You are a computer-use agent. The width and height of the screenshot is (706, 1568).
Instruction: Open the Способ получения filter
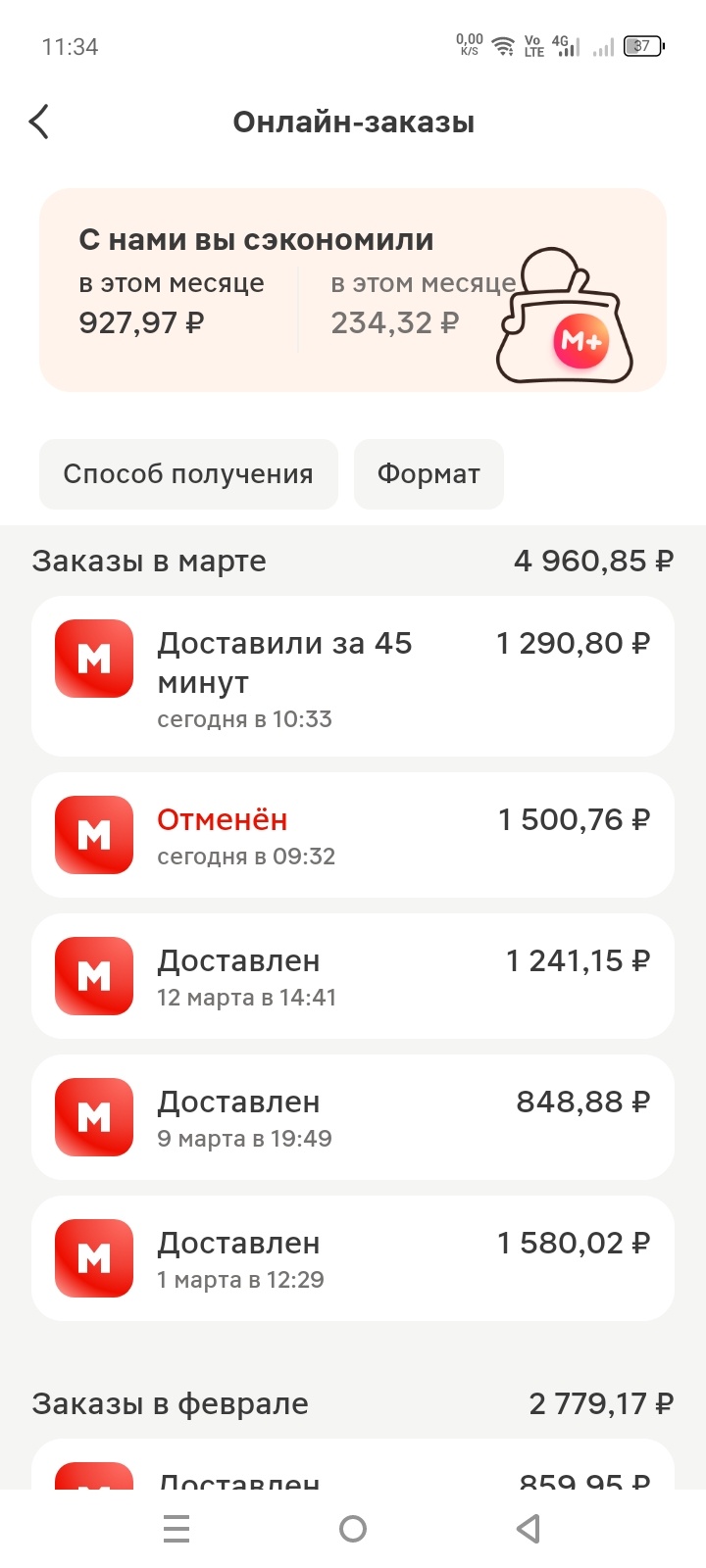coord(188,474)
